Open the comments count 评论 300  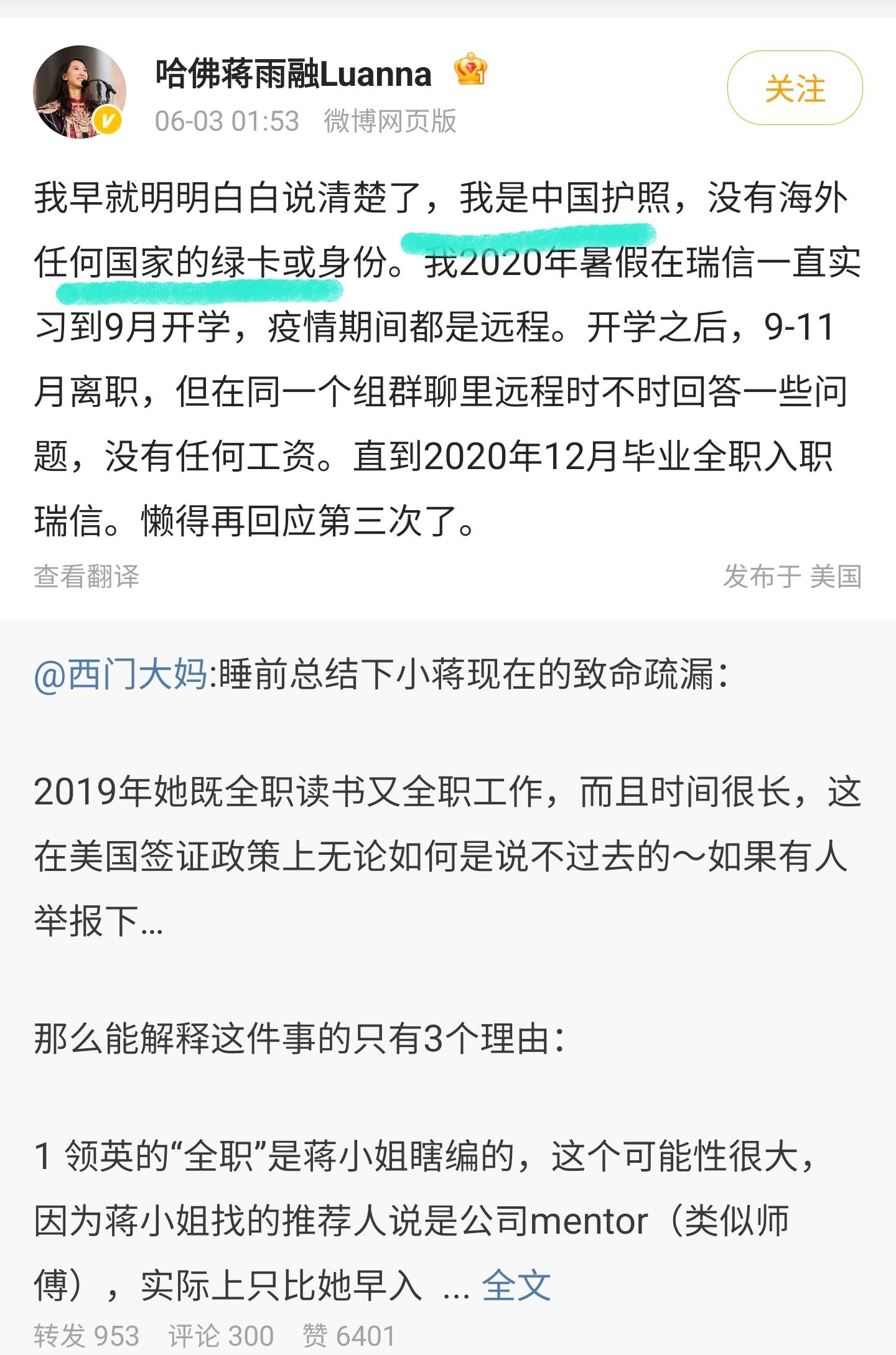[x=221, y=1336]
